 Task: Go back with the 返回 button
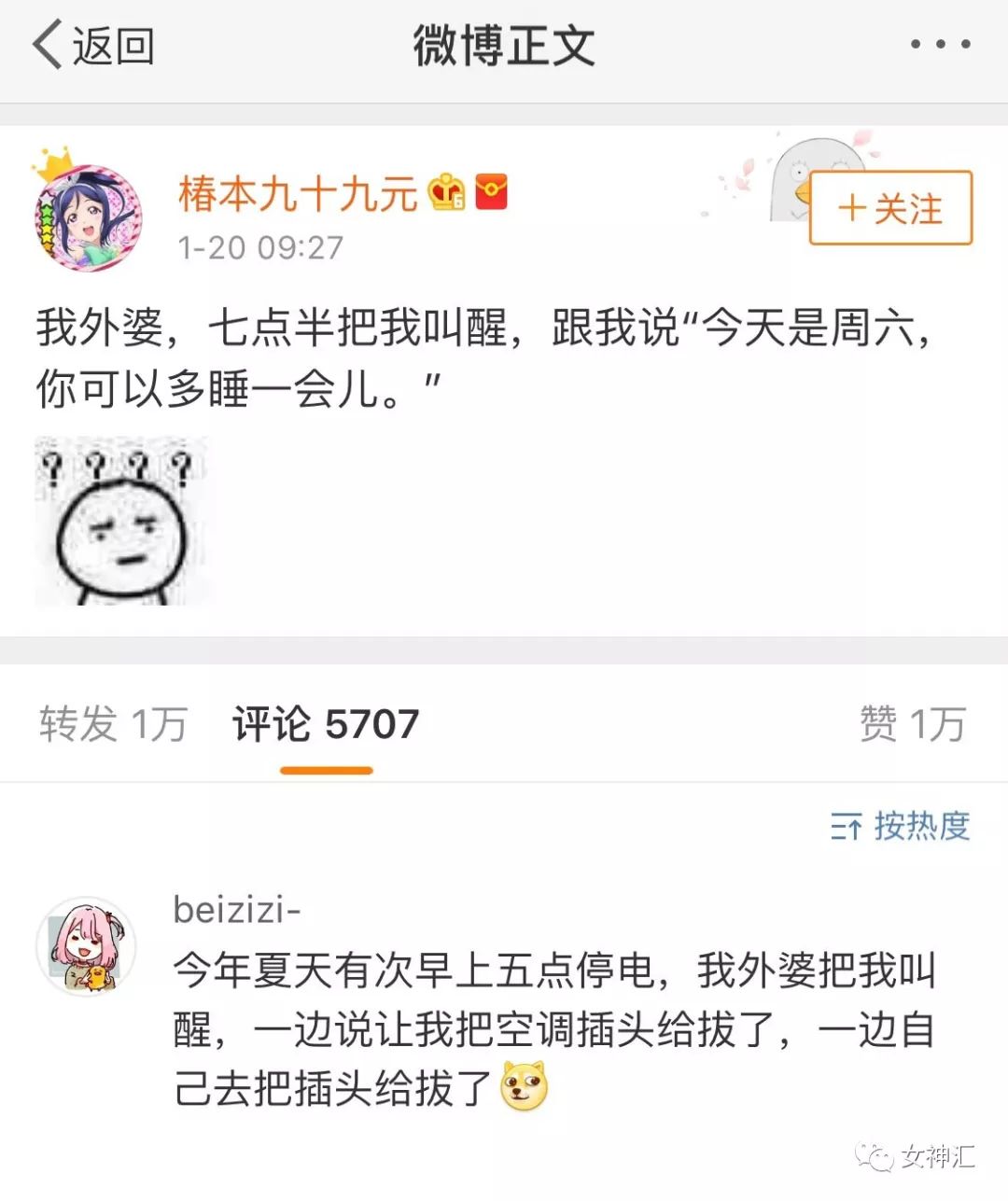[x=93, y=45]
